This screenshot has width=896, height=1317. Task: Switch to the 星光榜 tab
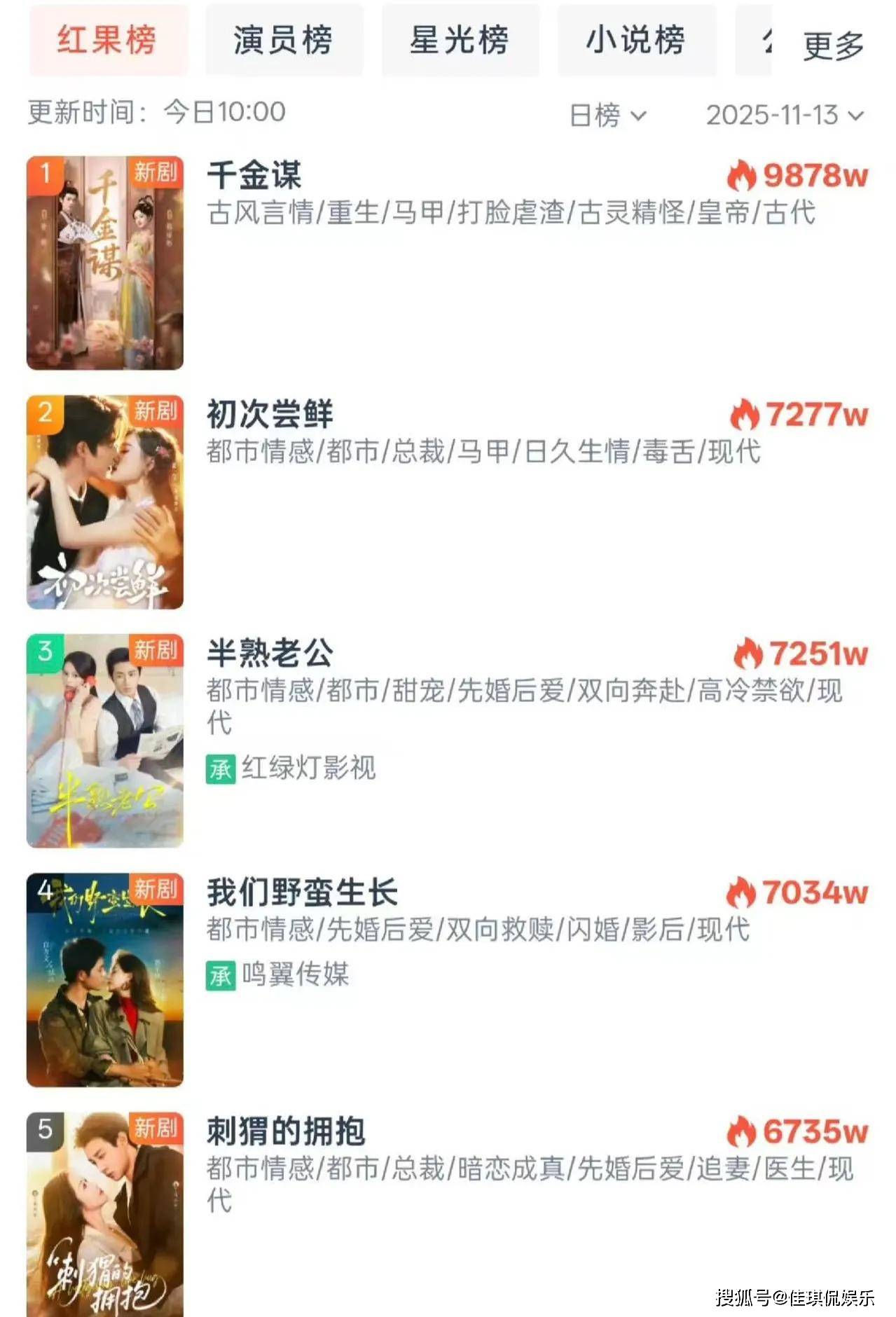[x=460, y=41]
